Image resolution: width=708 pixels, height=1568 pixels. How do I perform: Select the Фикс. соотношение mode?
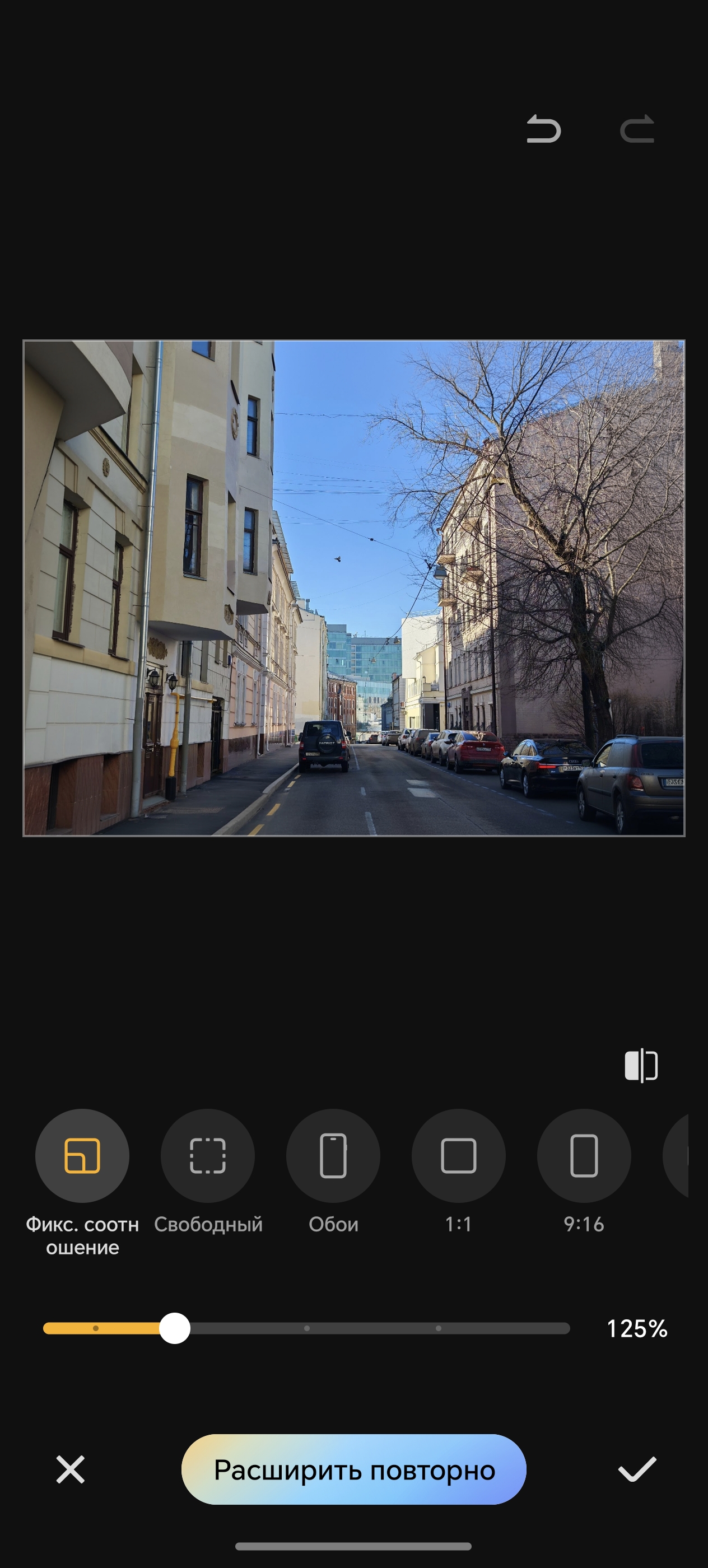click(x=82, y=1155)
